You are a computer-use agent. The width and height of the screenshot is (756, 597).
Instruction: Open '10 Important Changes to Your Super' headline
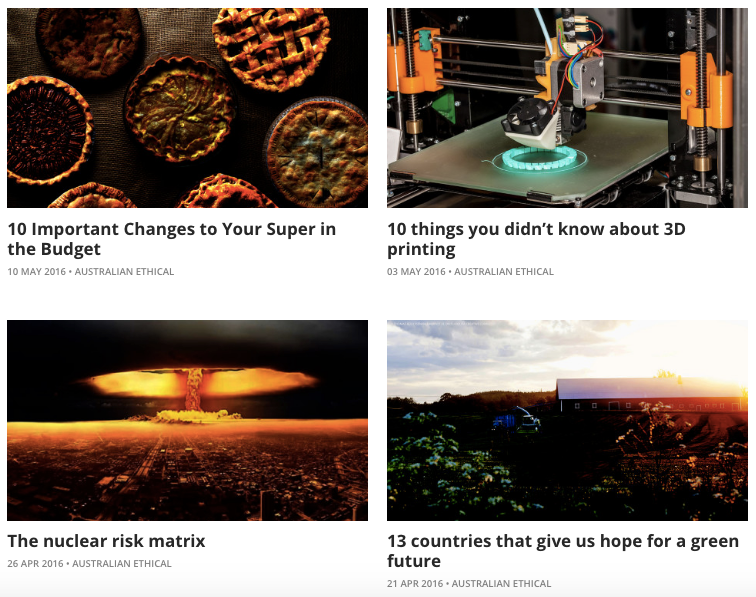point(171,239)
